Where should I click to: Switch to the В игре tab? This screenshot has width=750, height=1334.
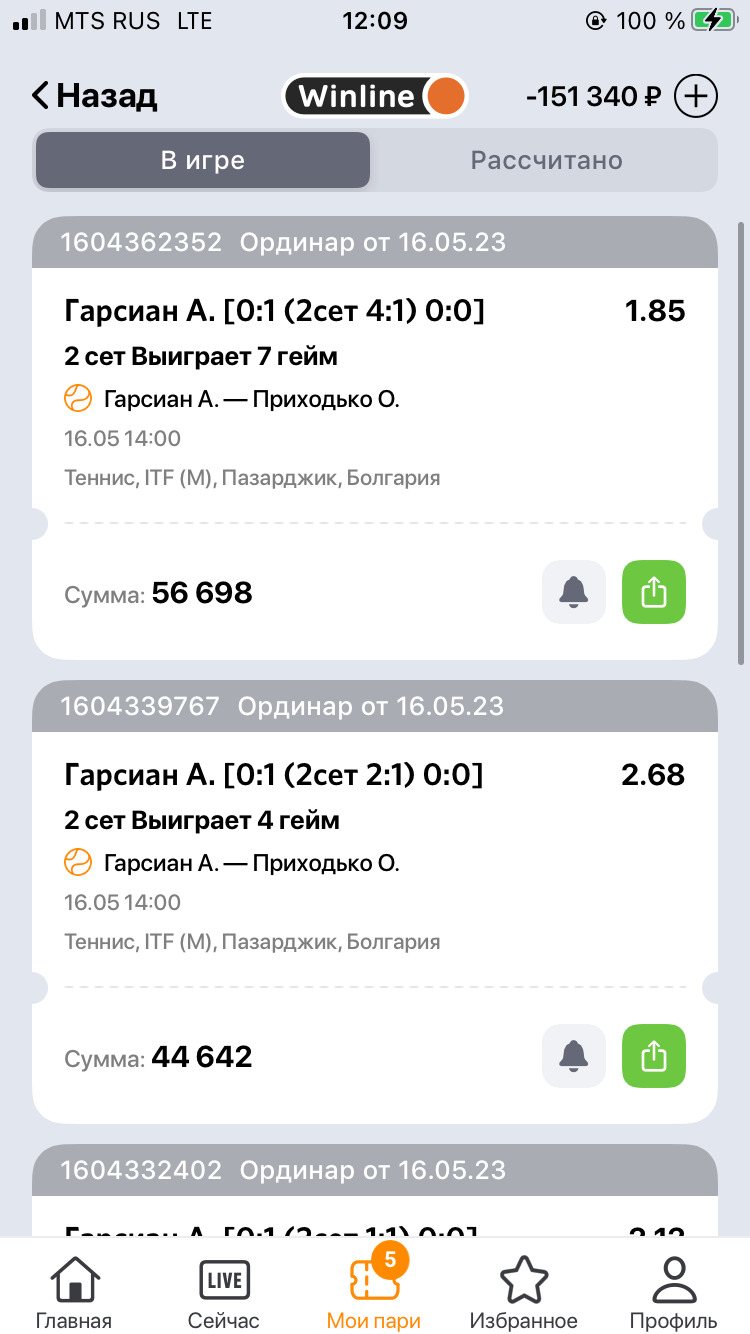click(203, 161)
